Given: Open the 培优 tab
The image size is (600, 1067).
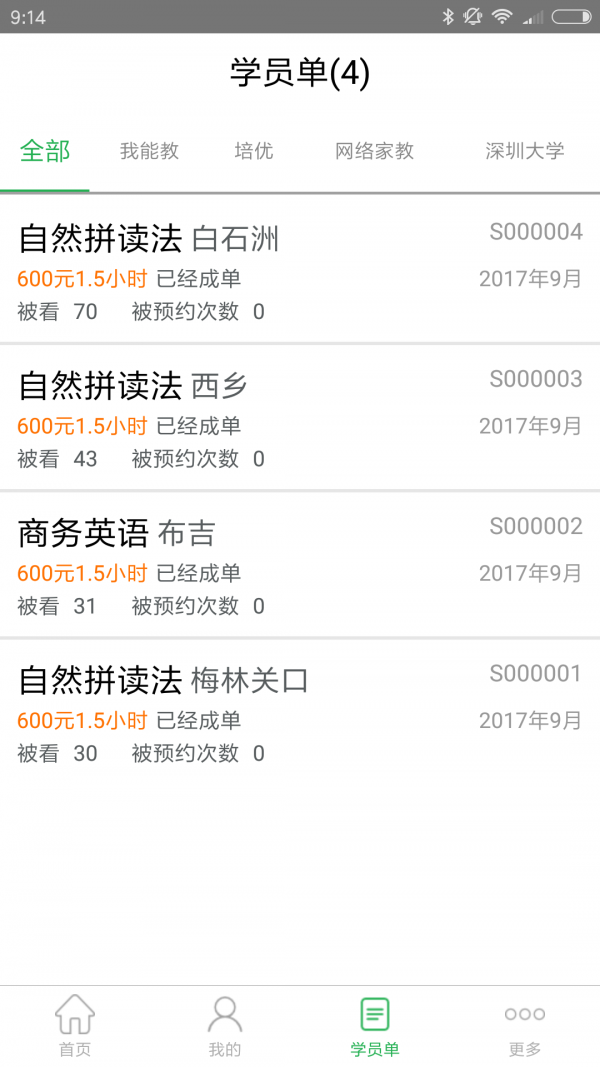Looking at the screenshot, I should 253,151.
